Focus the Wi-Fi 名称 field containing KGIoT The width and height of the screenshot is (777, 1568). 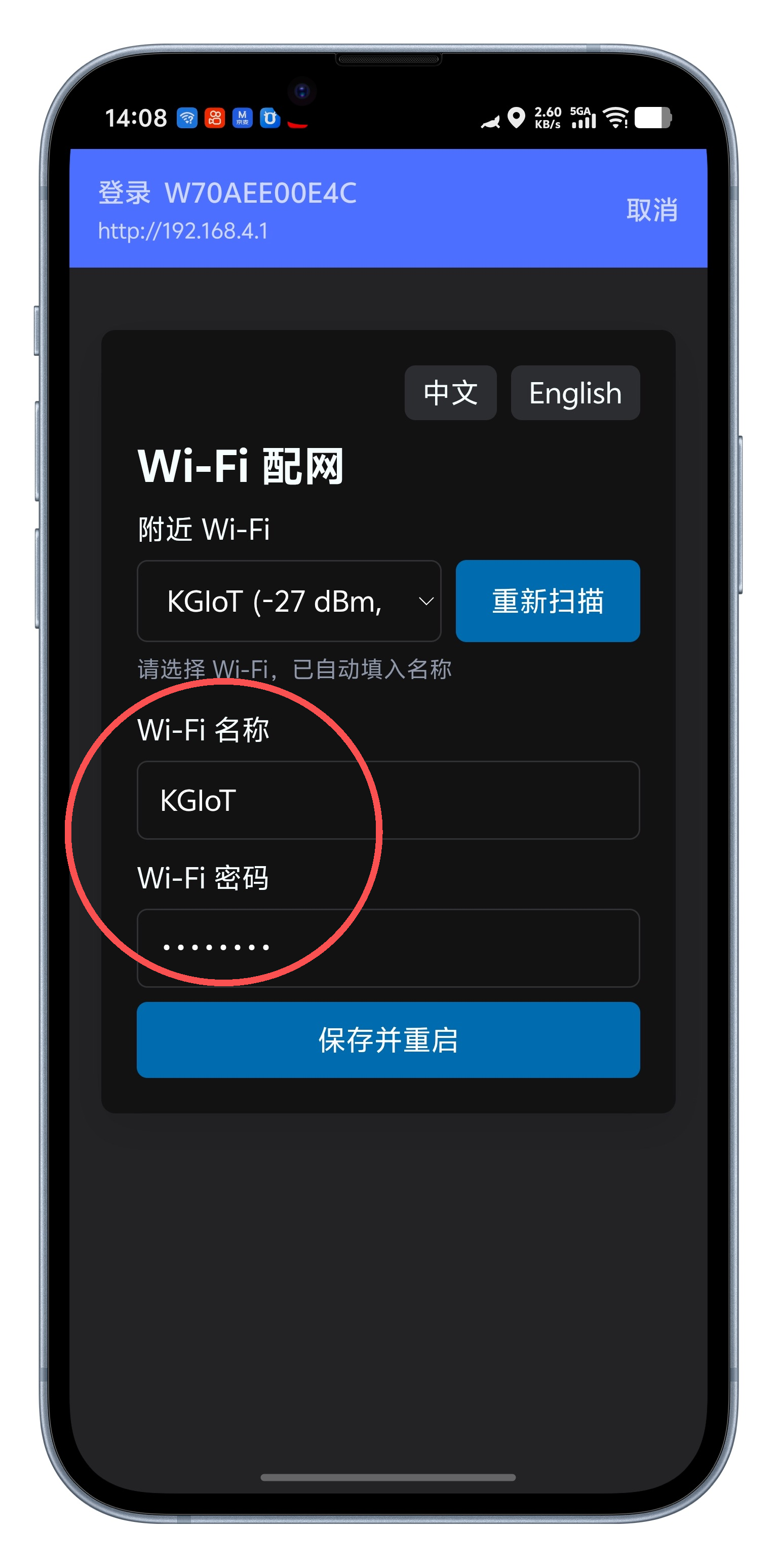[x=388, y=800]
